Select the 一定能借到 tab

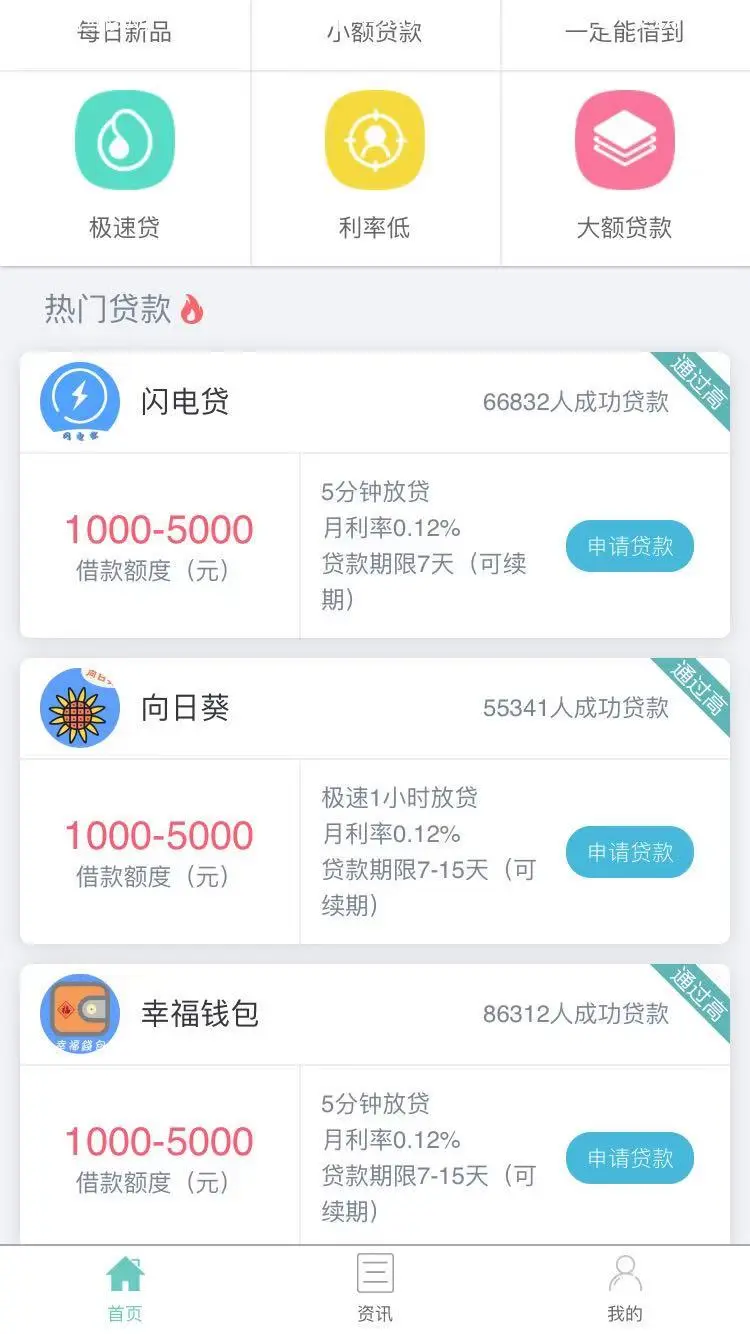[x=626, y=33]
